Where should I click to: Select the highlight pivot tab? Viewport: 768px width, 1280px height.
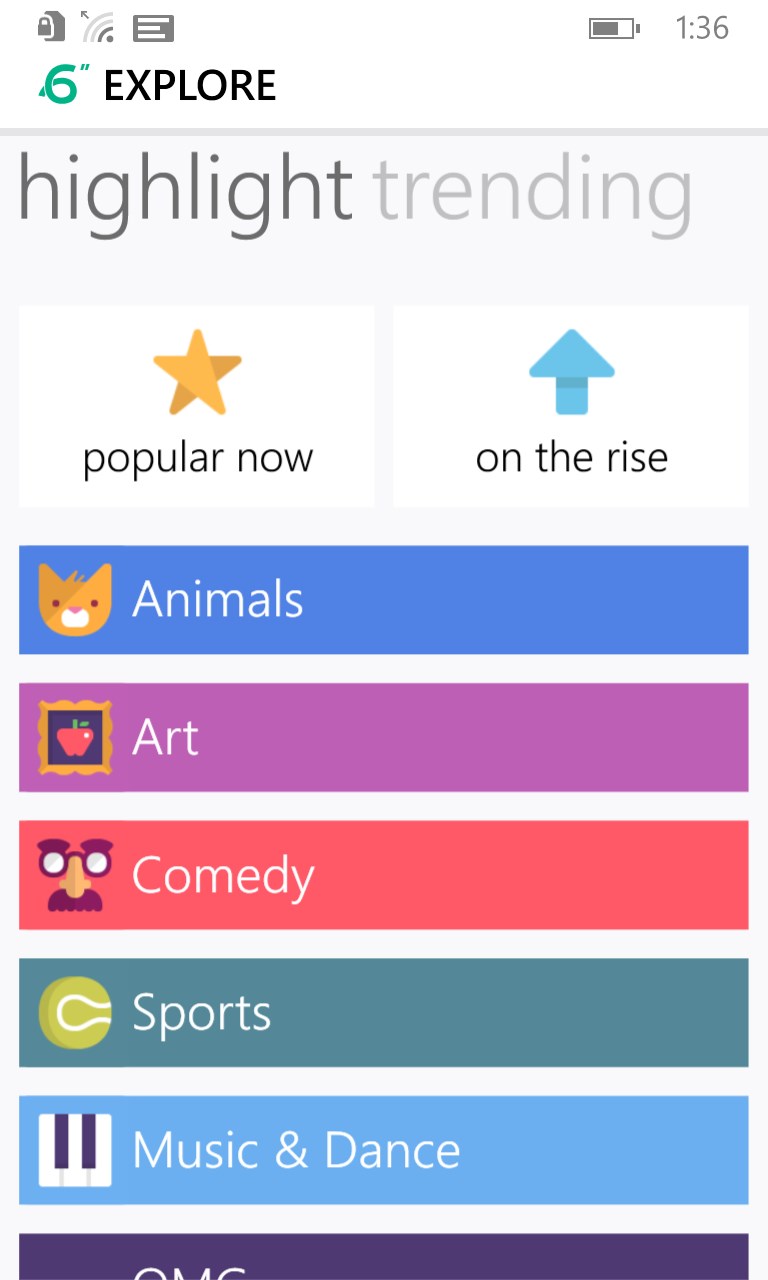[x=186, y=192]
